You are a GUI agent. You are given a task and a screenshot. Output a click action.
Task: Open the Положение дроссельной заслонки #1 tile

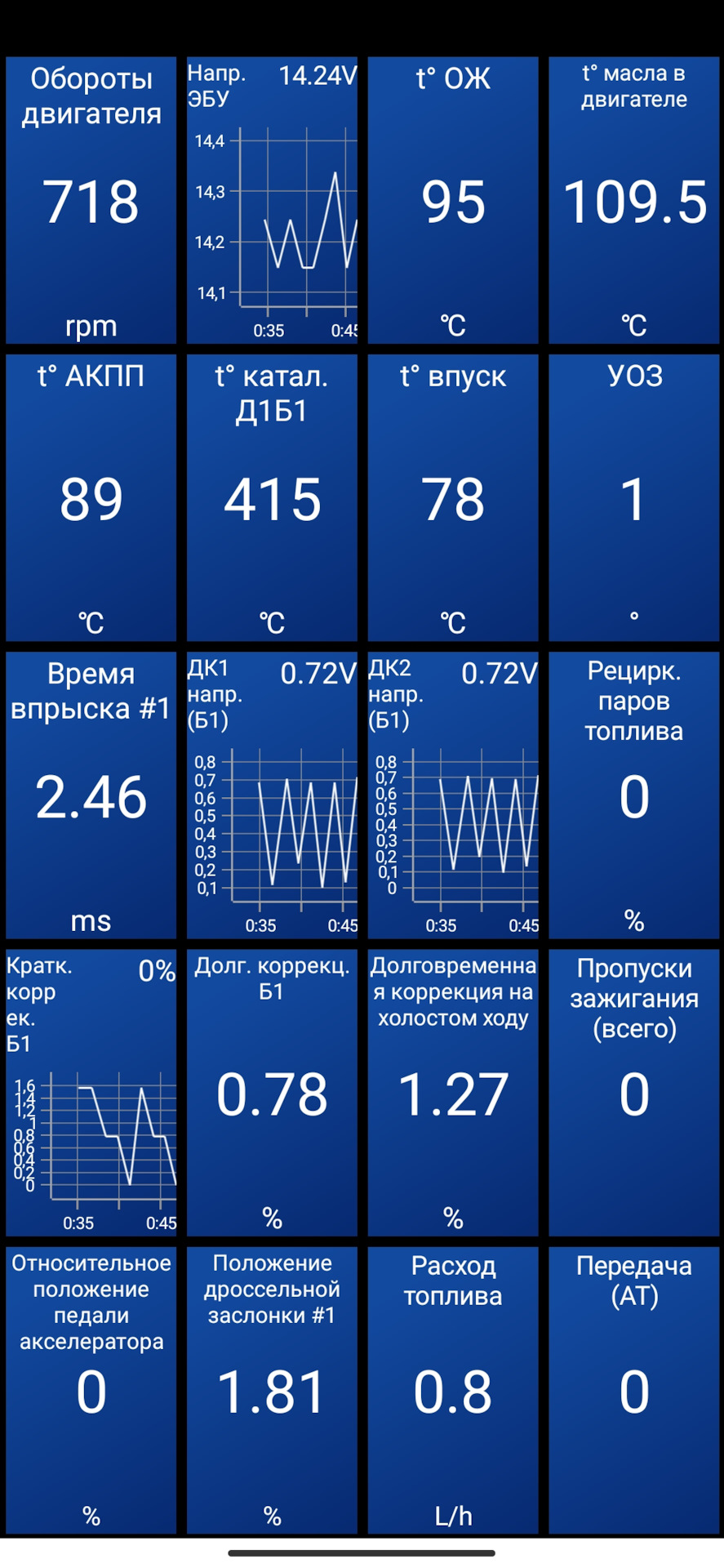coord(272,1389)
